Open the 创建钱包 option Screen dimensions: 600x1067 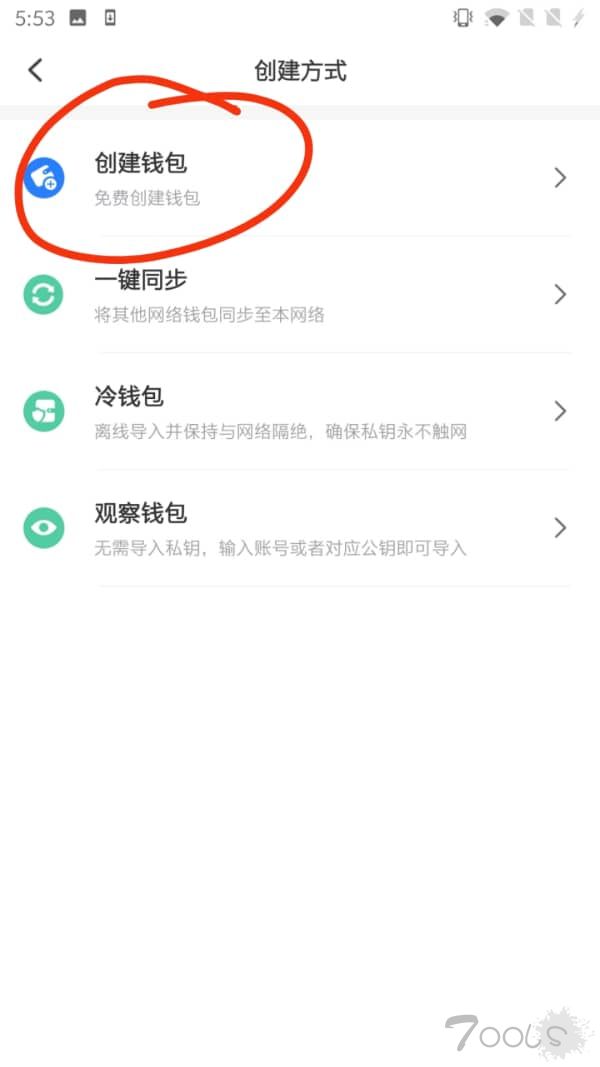300,178
